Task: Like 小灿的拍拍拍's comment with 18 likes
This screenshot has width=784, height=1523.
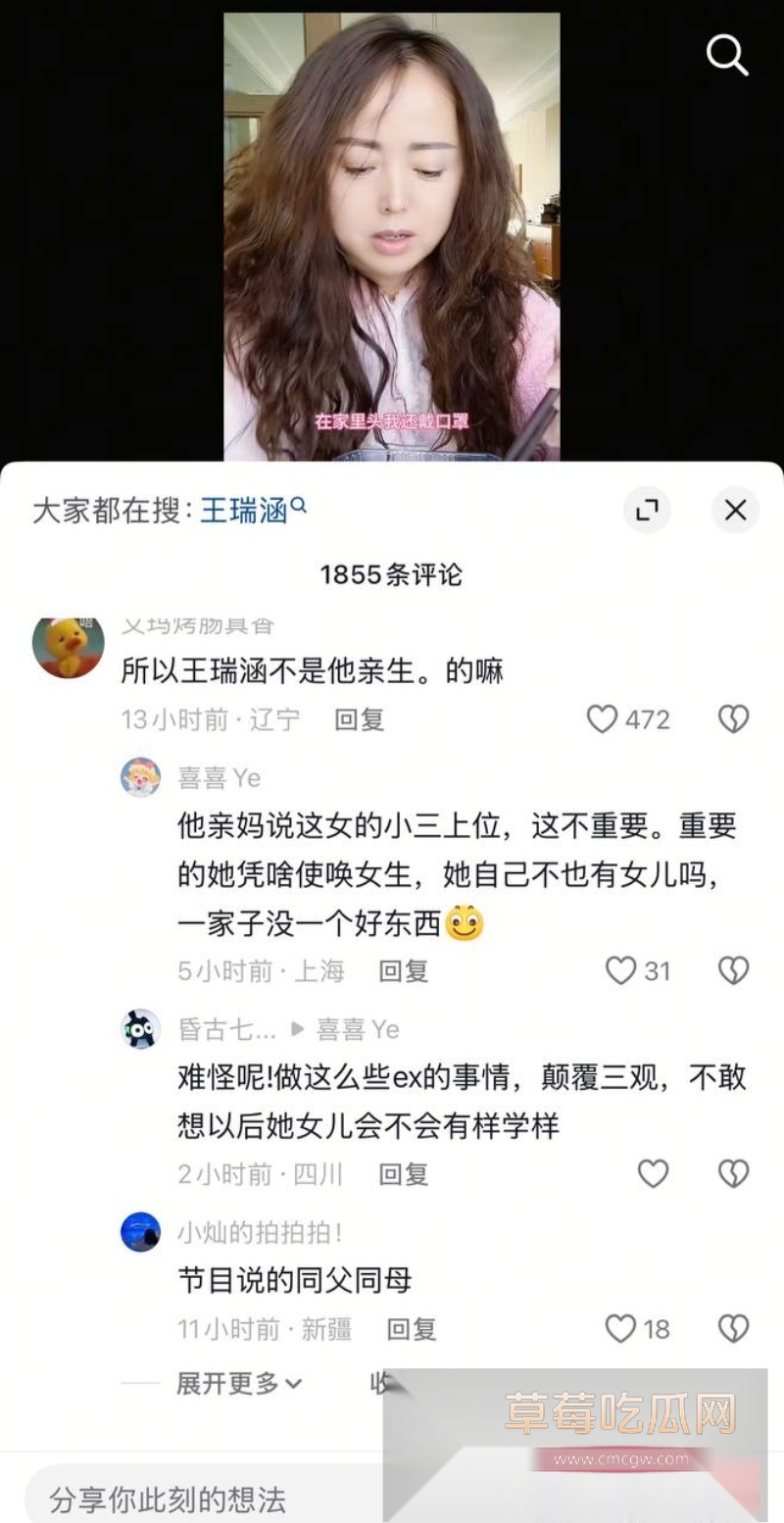Action: coord(620,1329)
